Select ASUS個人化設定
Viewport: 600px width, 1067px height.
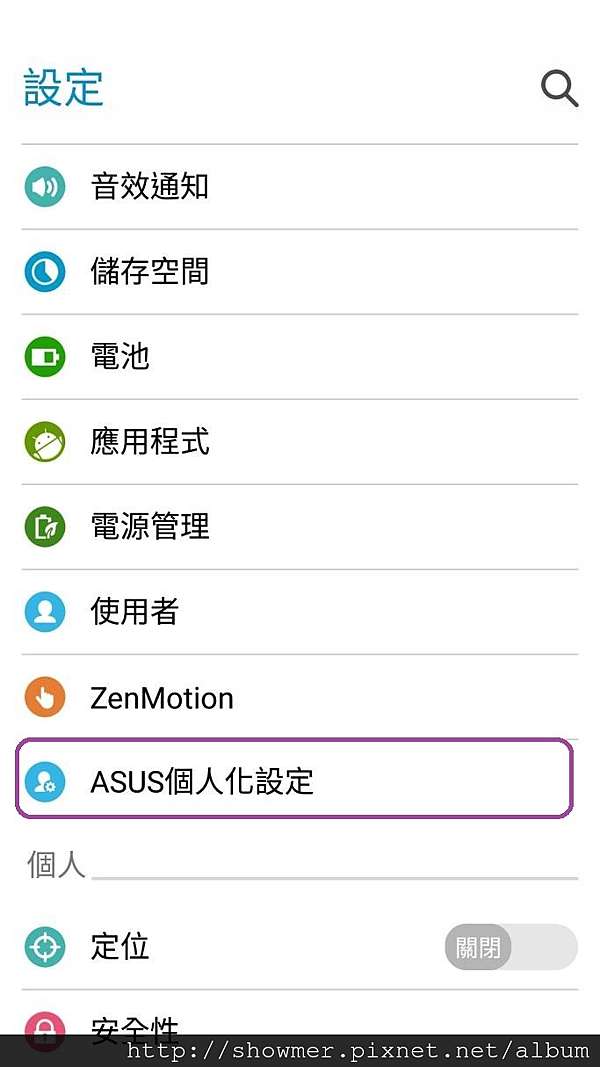[295, 779]
